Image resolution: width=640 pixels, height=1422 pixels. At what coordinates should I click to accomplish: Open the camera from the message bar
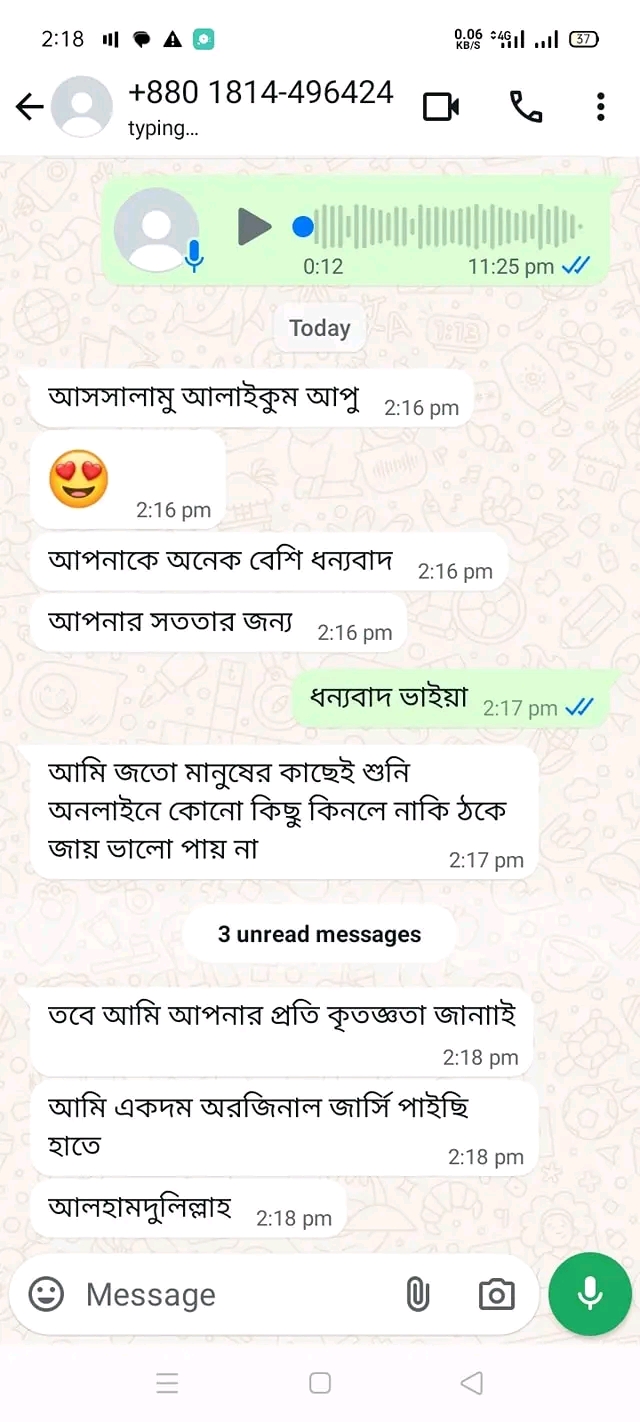496,1295
